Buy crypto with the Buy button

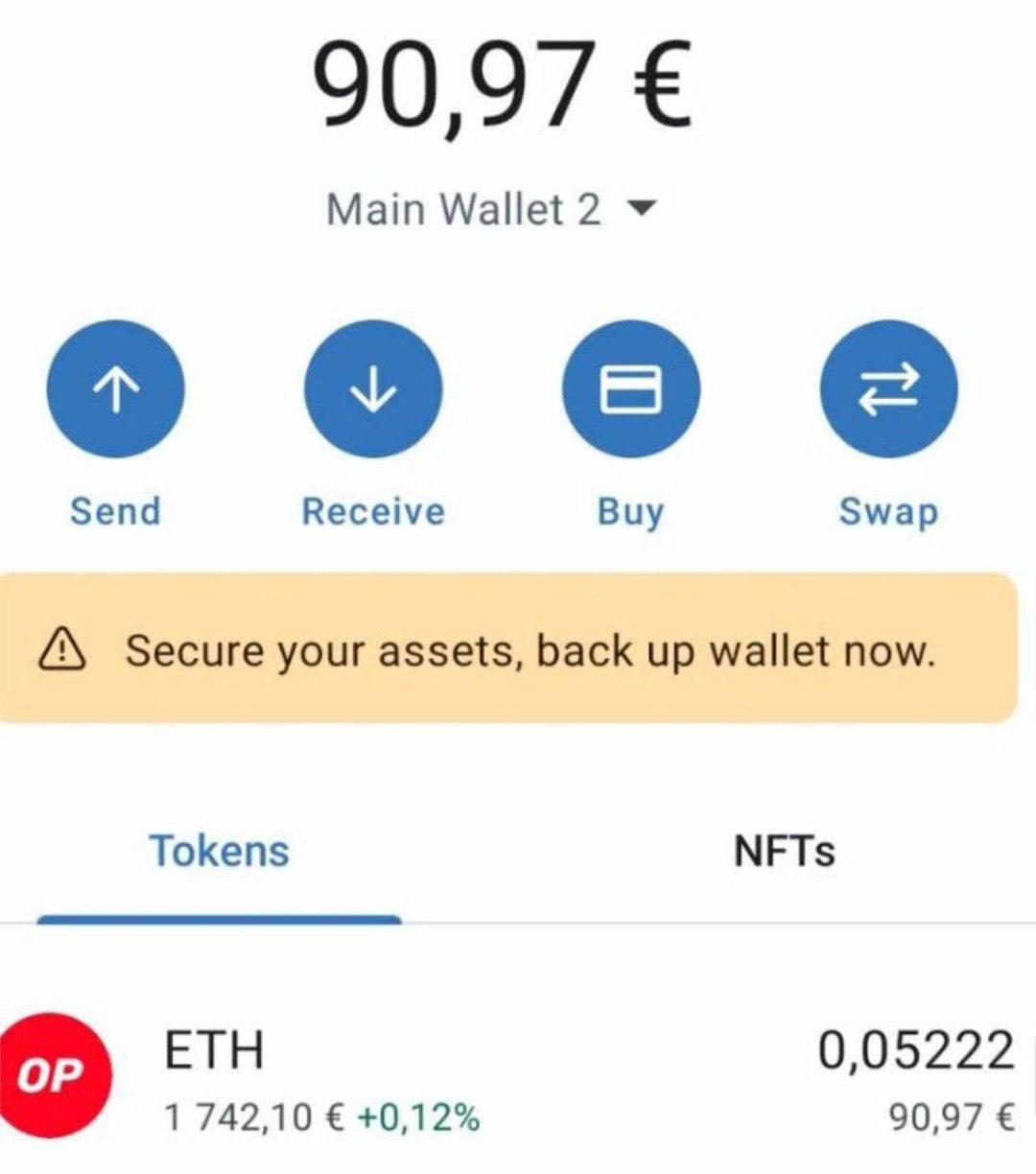pos(630,389)
